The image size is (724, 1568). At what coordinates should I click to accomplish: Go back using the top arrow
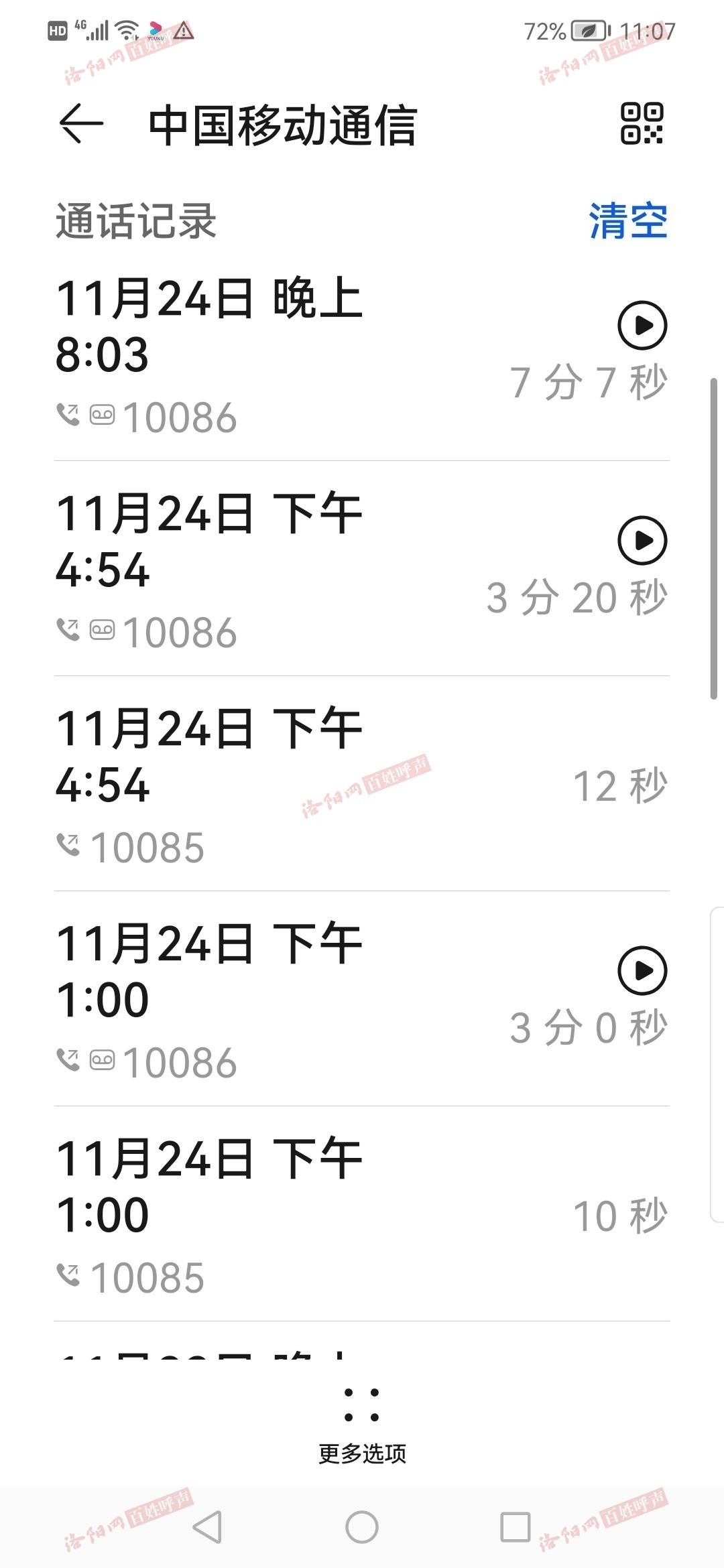click(x=81, y=123)
